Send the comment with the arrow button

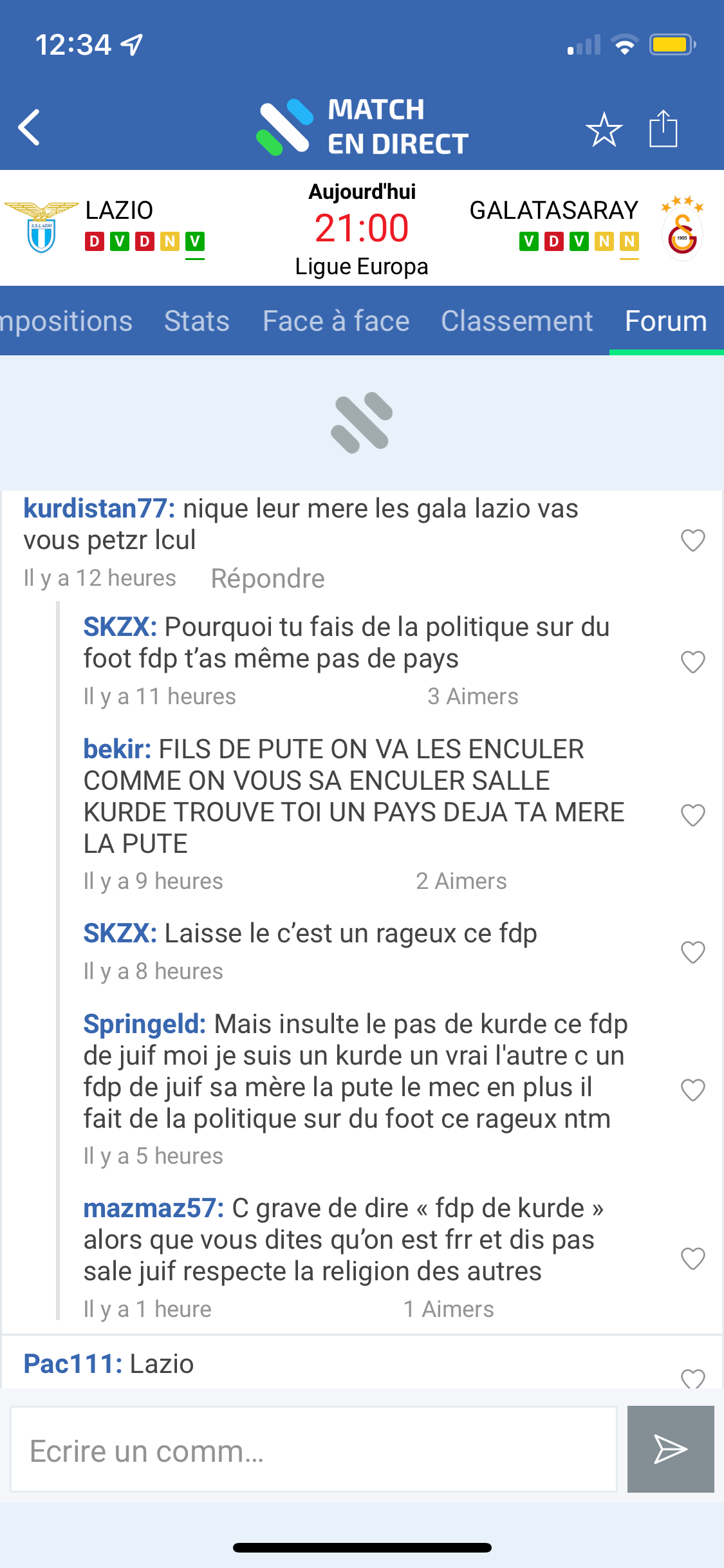tap(671, 1450)
